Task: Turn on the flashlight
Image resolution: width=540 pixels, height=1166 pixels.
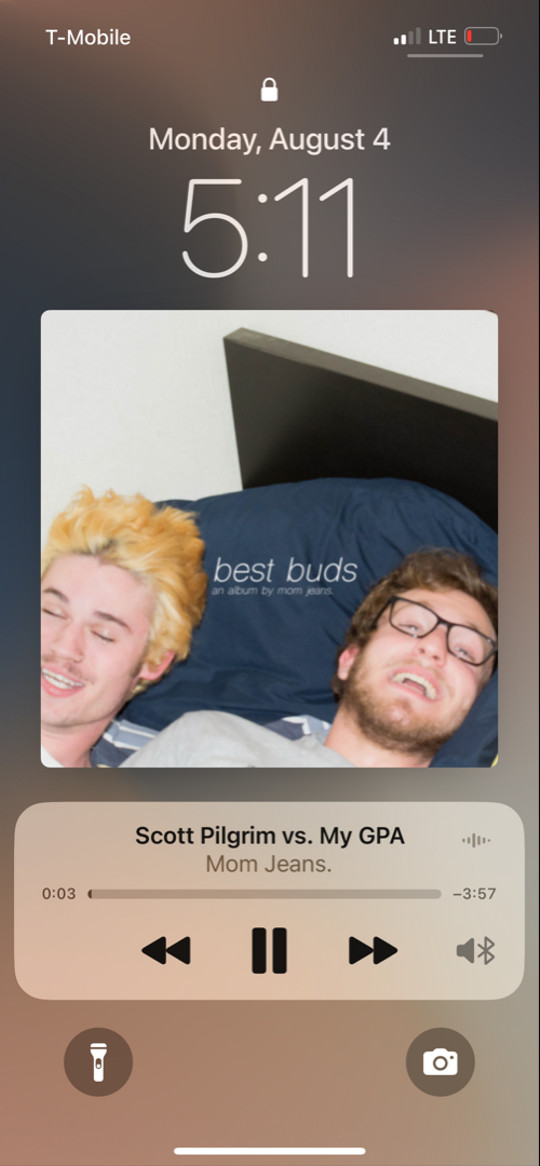Action: tap(98, 1062)
